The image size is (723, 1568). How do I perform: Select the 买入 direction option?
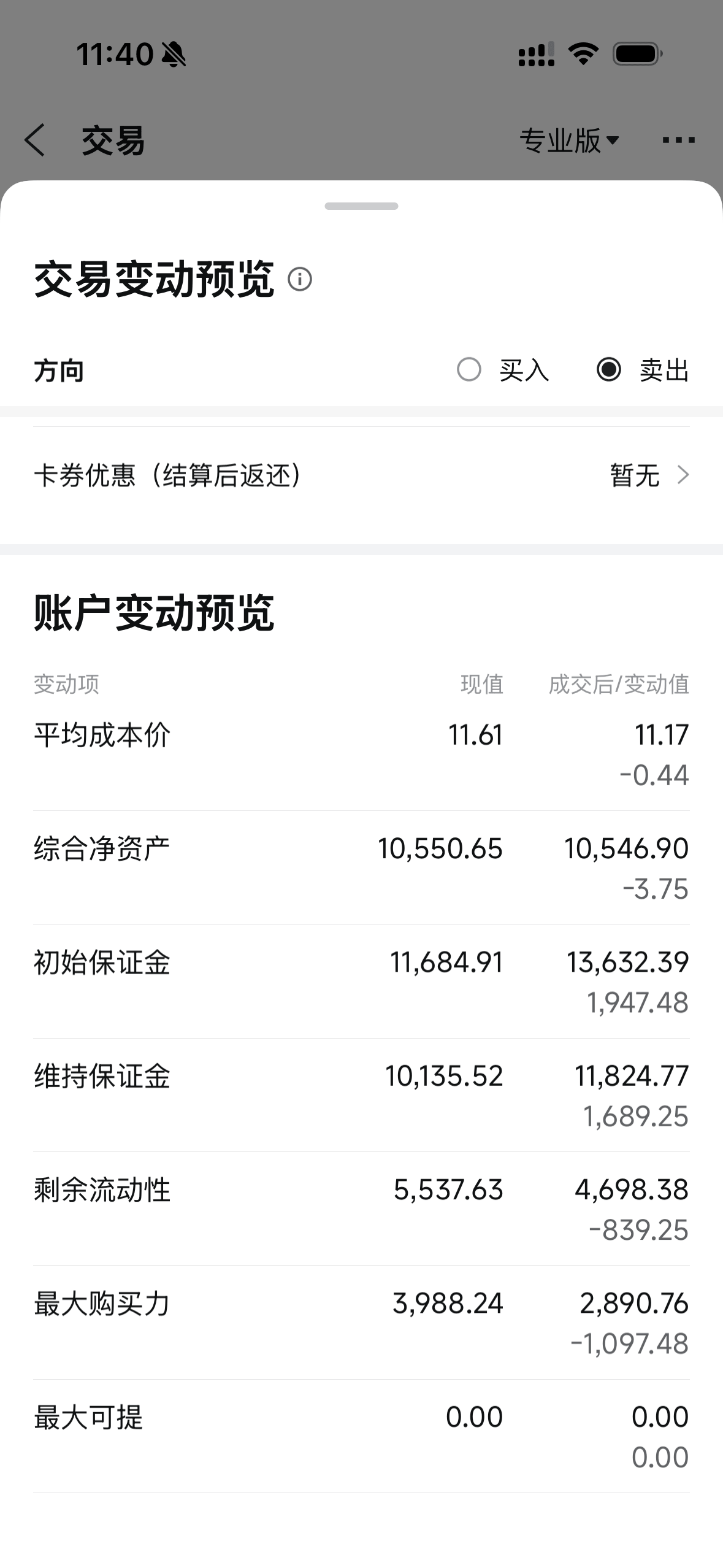coord(469,370)
